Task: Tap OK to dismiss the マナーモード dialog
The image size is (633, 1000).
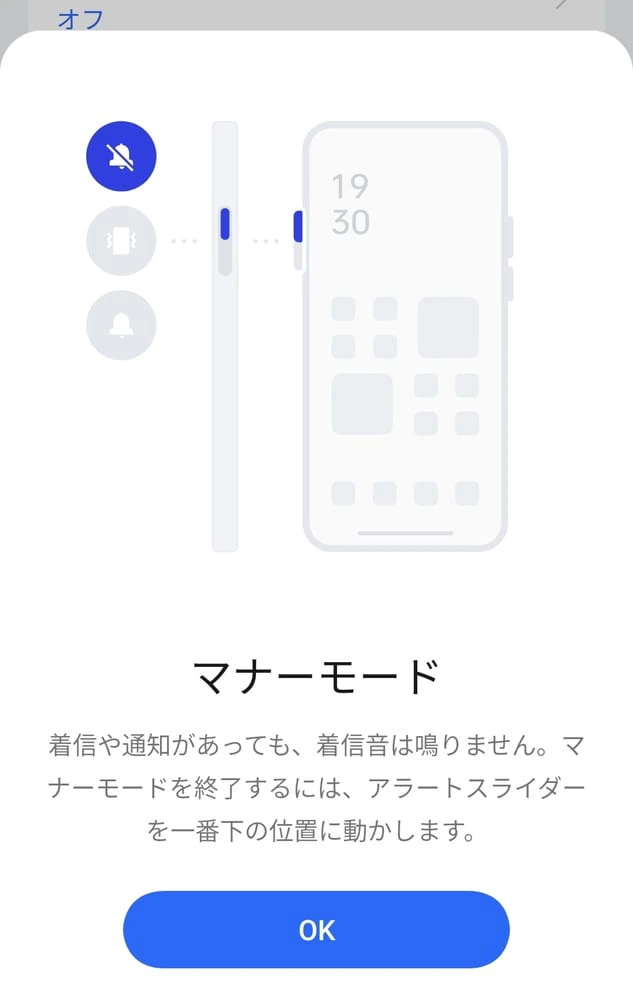Action: pyautogui.click(x=316, y=929)
